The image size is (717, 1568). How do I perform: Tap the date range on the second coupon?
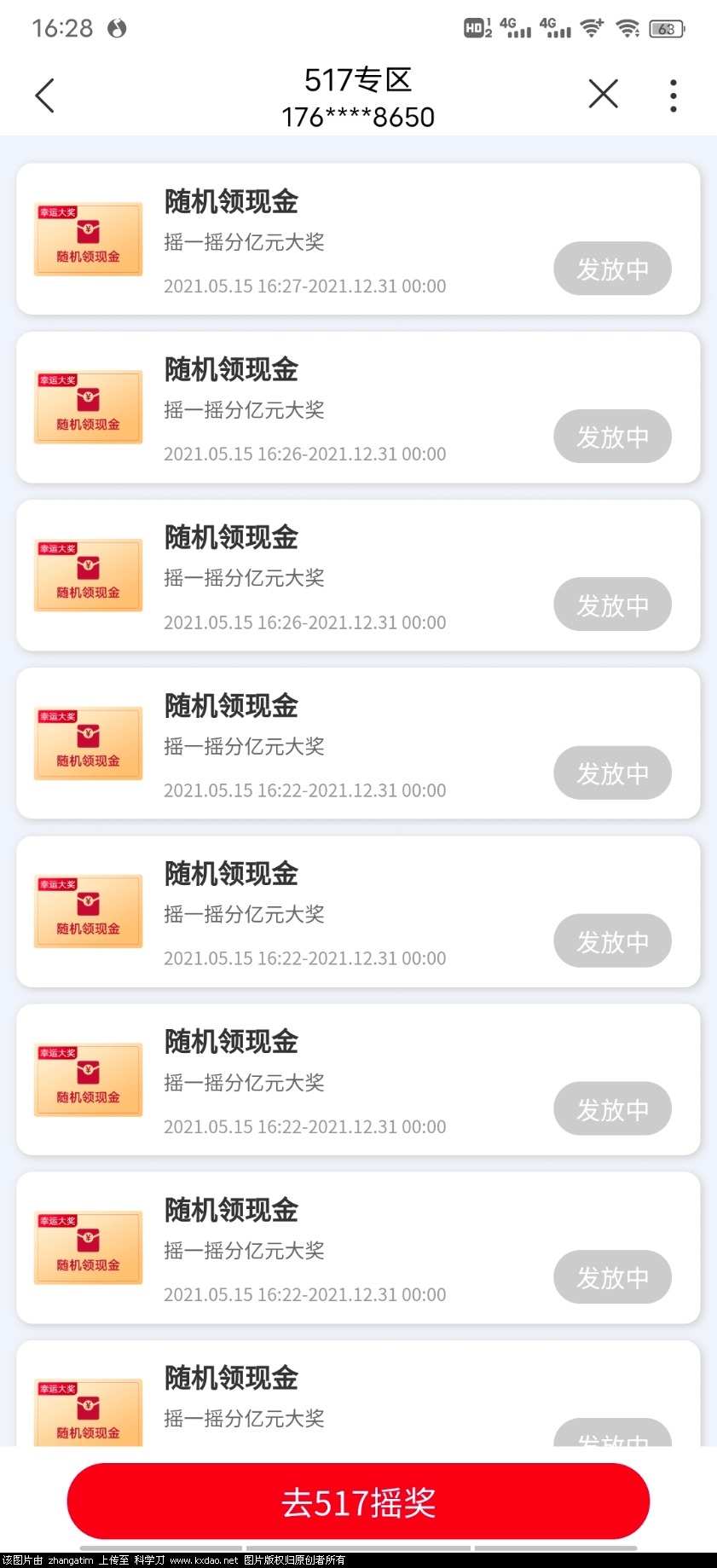coord(305,454)
